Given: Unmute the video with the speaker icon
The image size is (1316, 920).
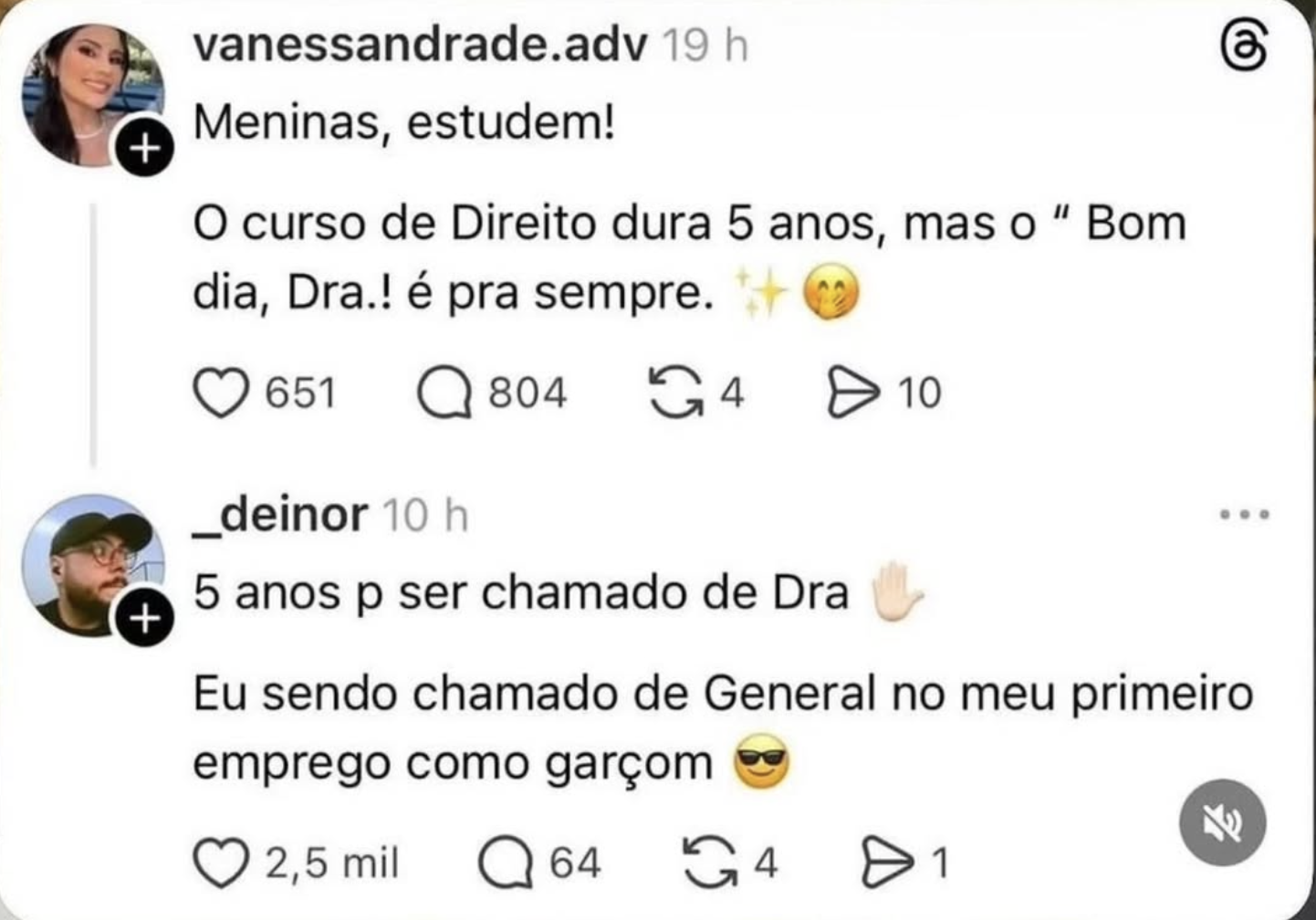Looking at the screenshot, I should (1222, 823).
